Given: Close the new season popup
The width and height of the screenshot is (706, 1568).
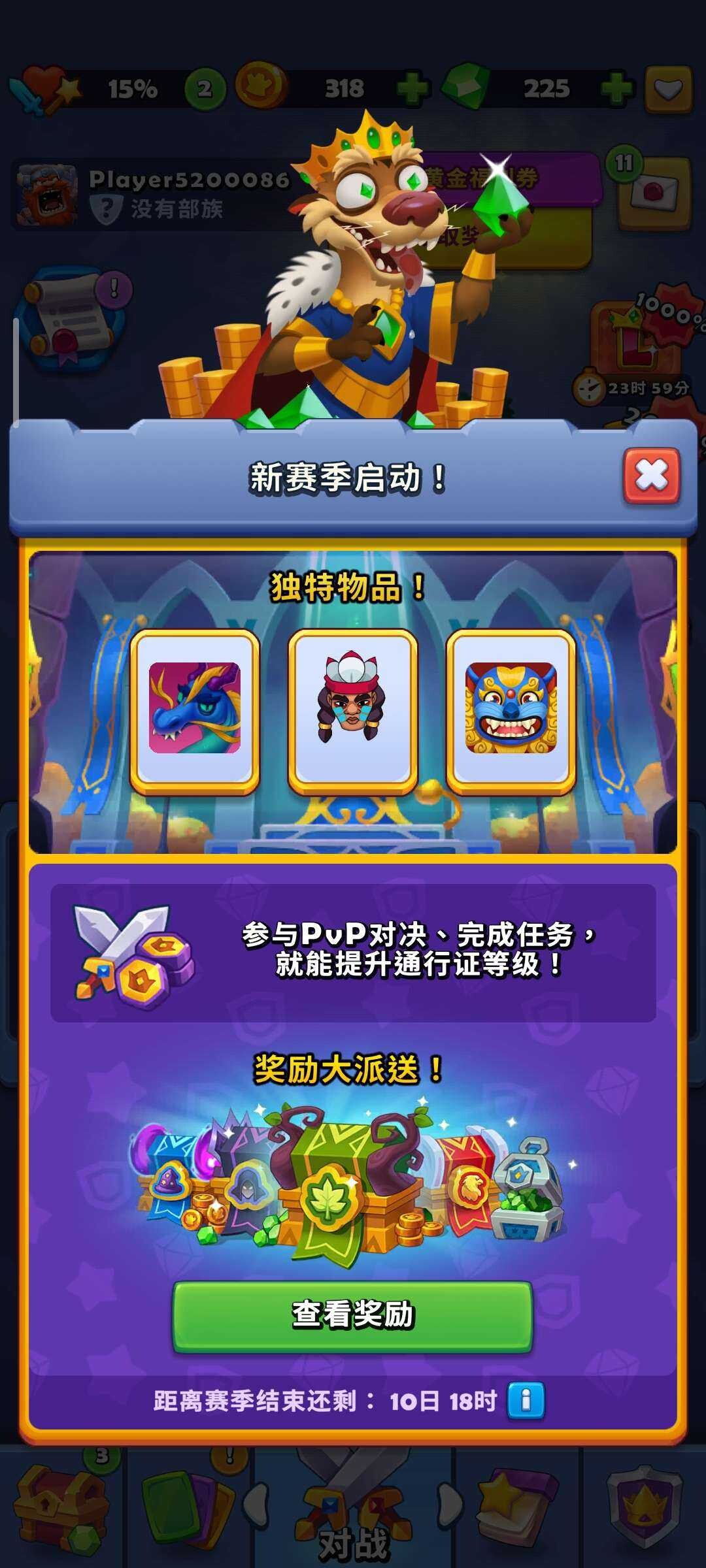Looking at the screenshot, I should 651,476.
